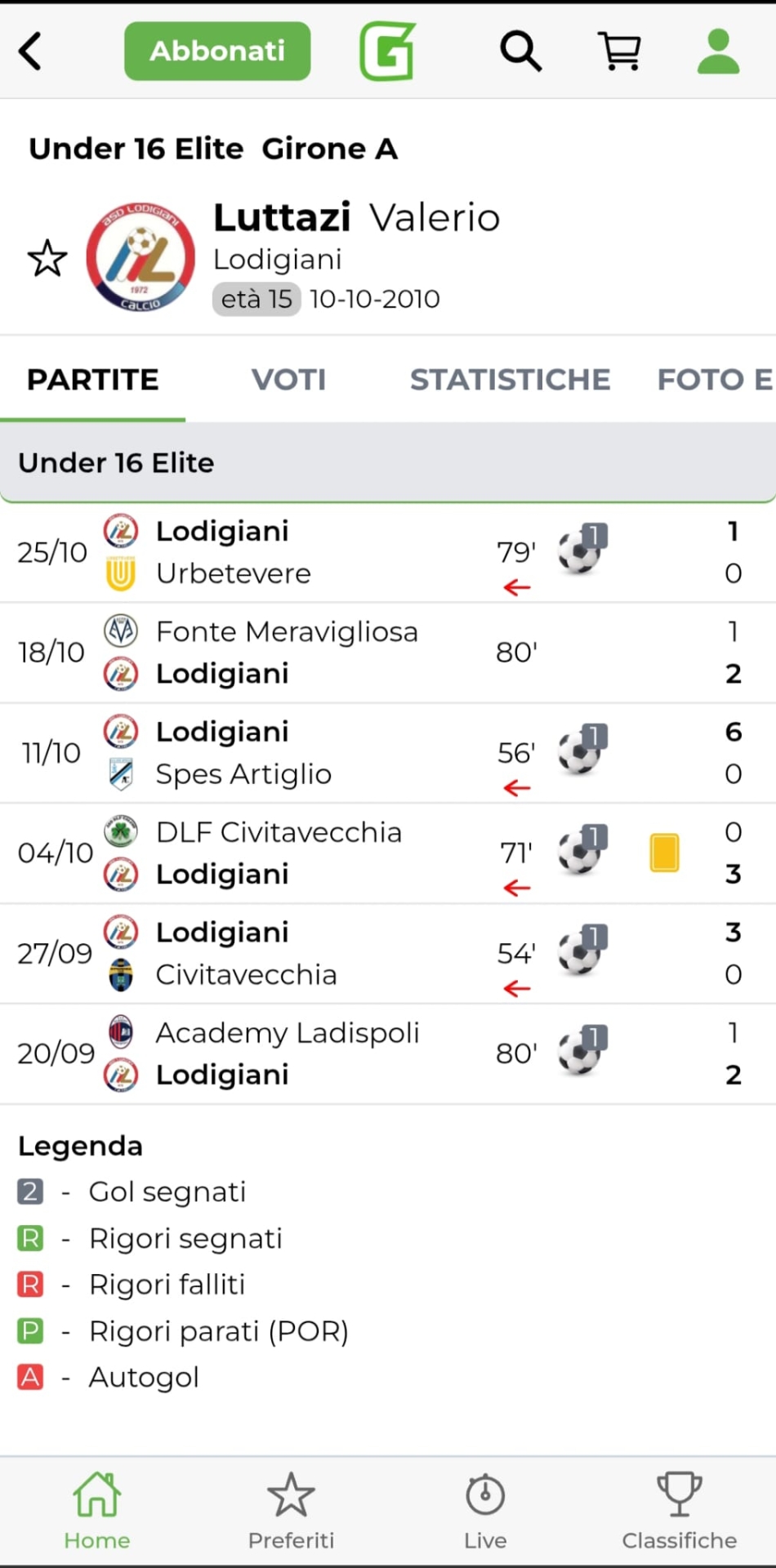Open the search magnifier
The height and width of the screenshot is (1568, 776).
click(x=520, y=51)
